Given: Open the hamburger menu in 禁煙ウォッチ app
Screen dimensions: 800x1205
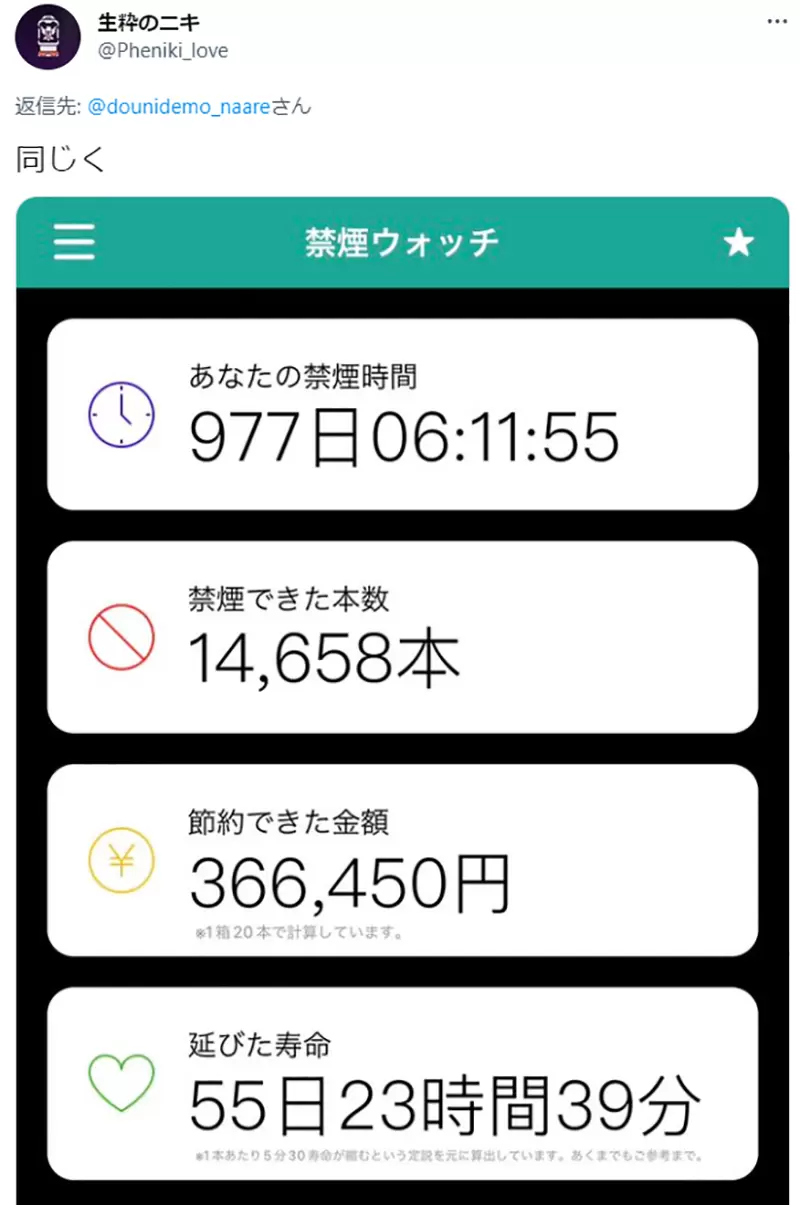Looking at the screenshot, I should coord(73,242).
